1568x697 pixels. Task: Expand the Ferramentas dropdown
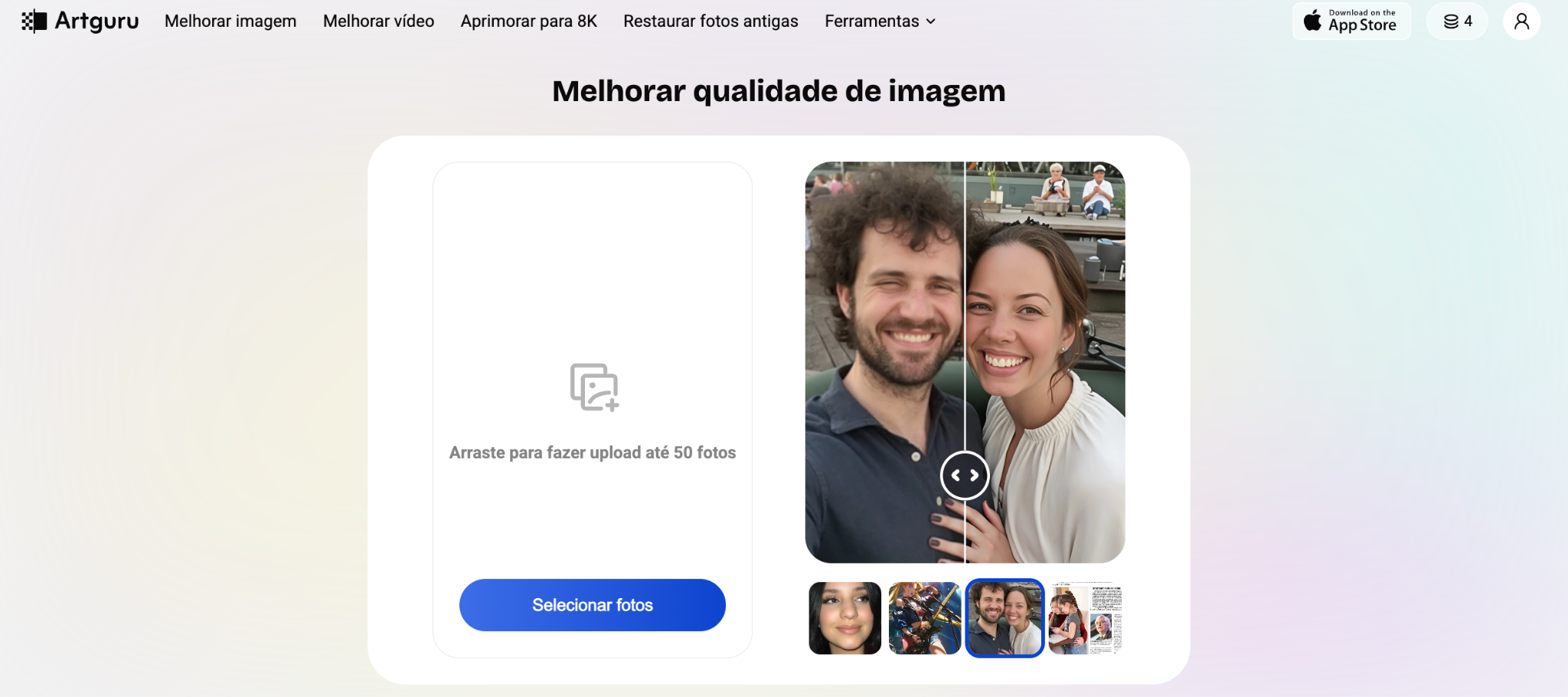pos(880,21)
